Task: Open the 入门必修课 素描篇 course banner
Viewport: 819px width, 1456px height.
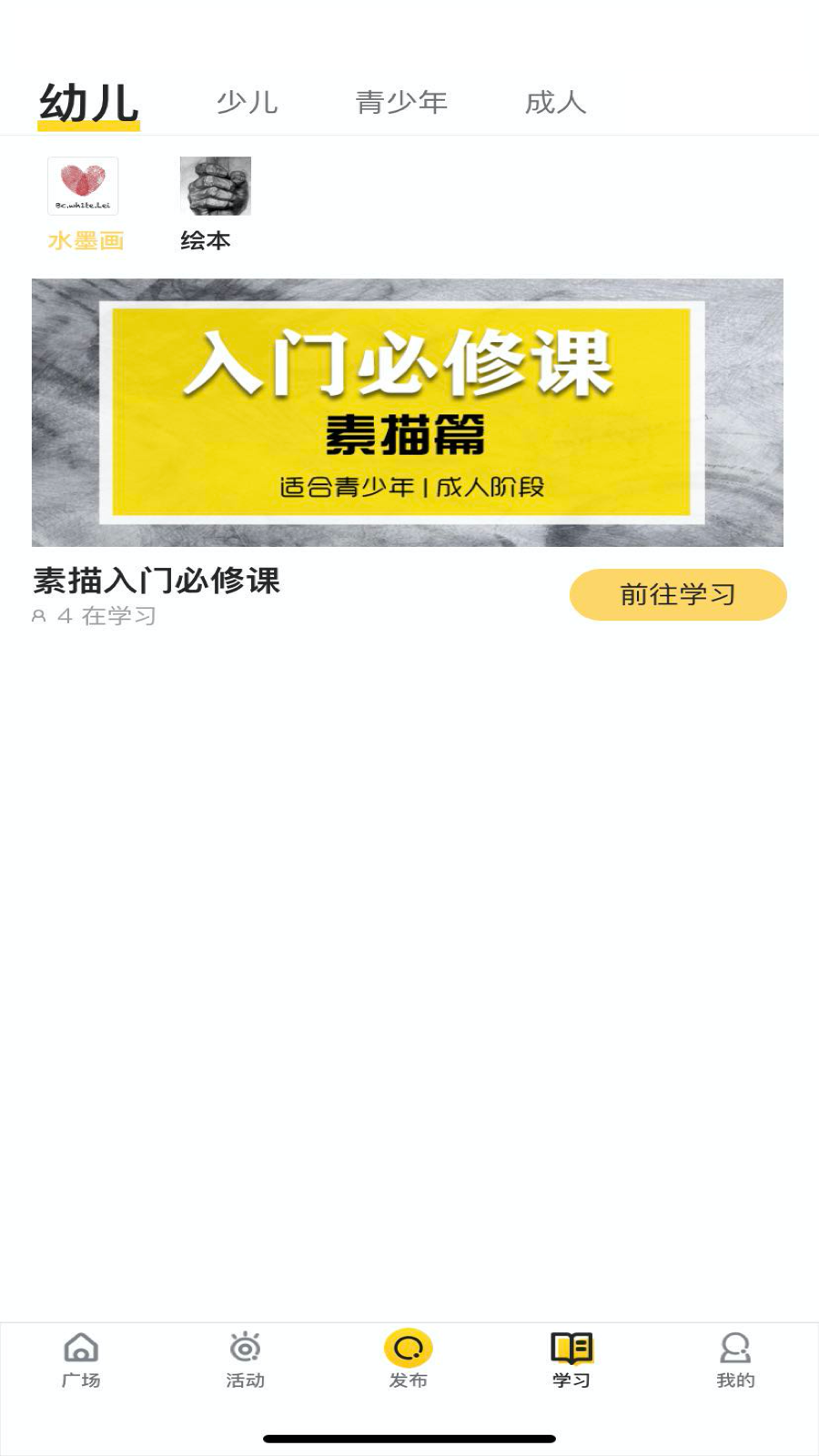Action: click(407, 412)
